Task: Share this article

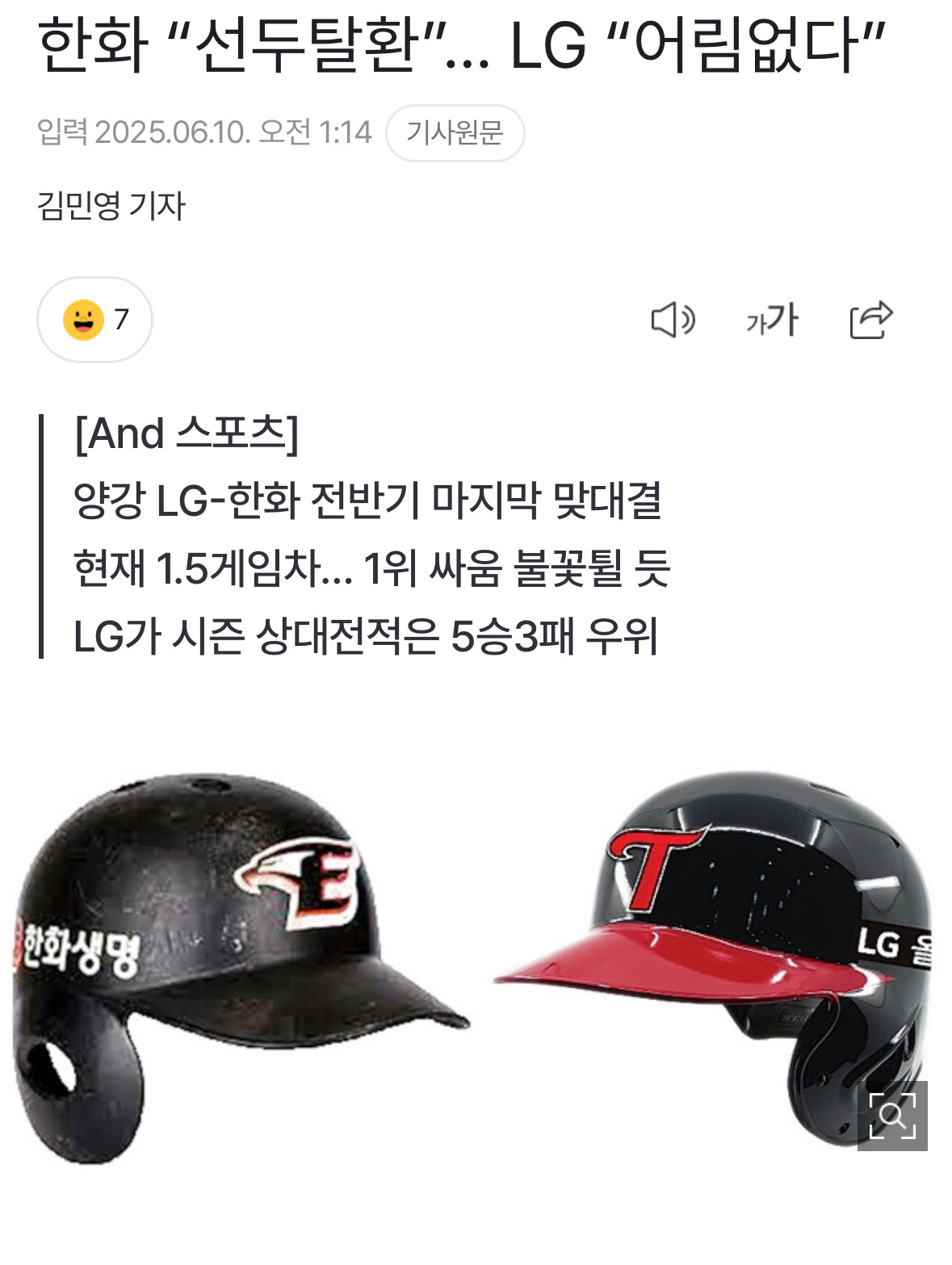Action: coord(870,320)
